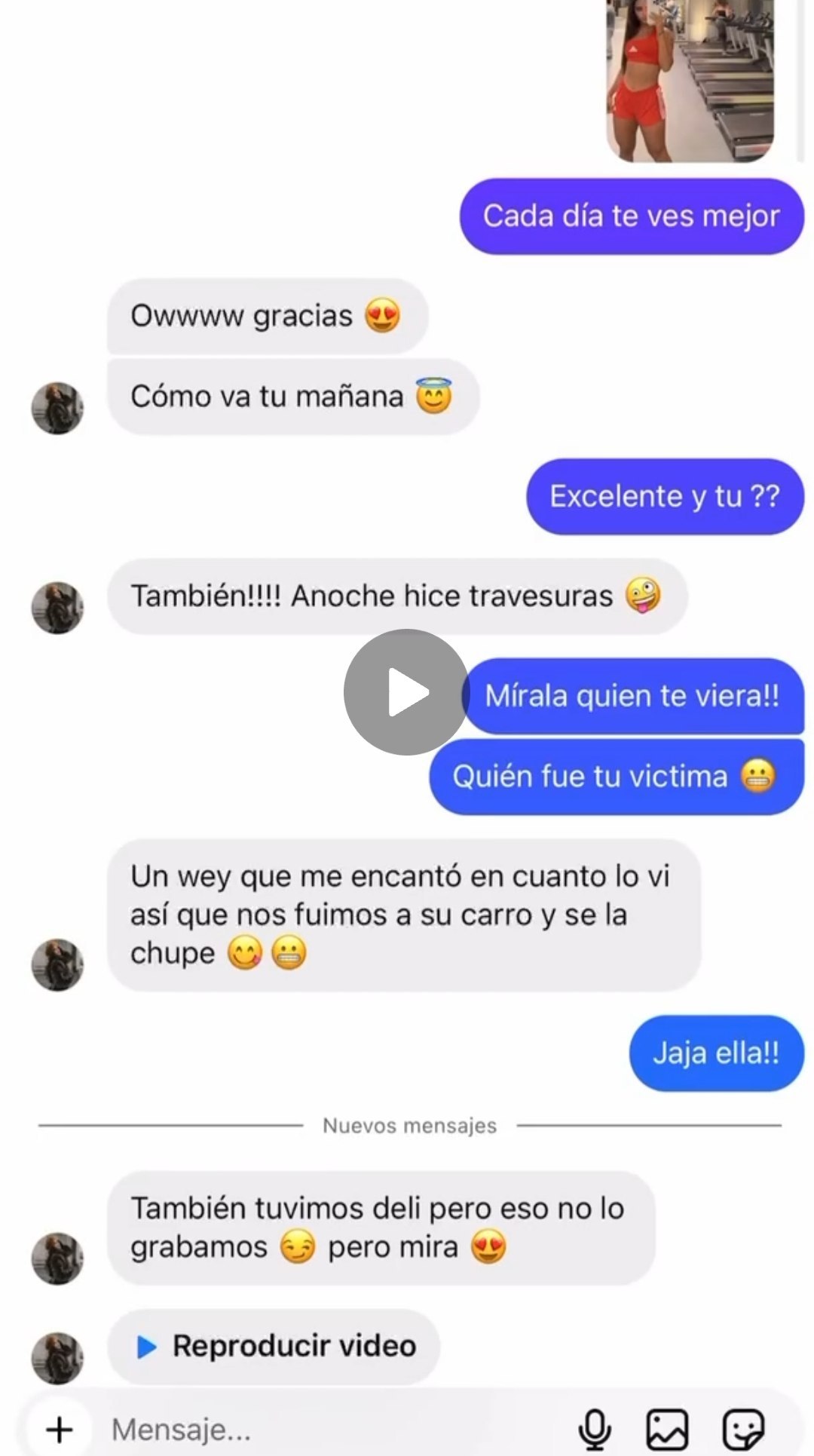814x1456 pixels.
Task: Play the video using the center play button
Action: tap(406, 691)
